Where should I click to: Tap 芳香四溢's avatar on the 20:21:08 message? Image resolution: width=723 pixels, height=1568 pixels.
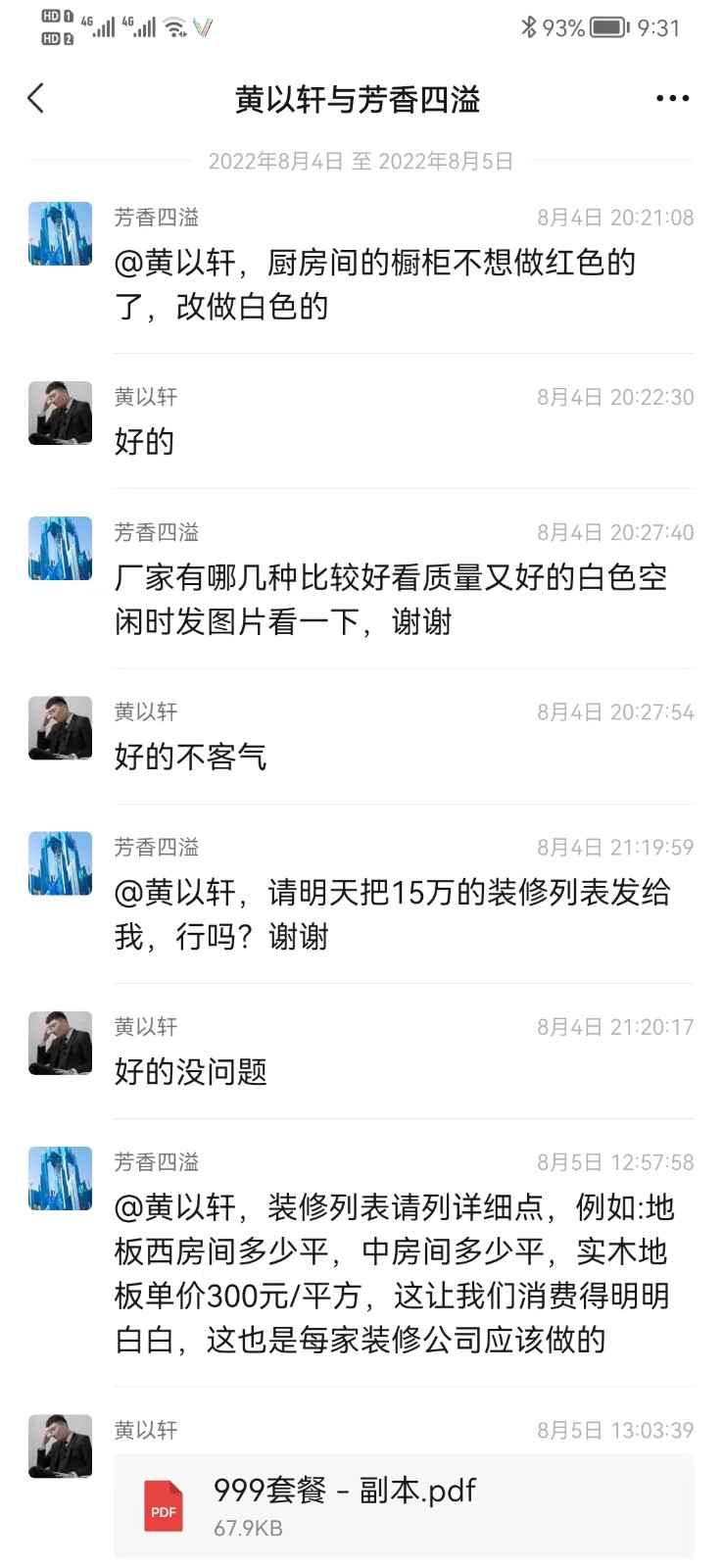coord(60,234)
